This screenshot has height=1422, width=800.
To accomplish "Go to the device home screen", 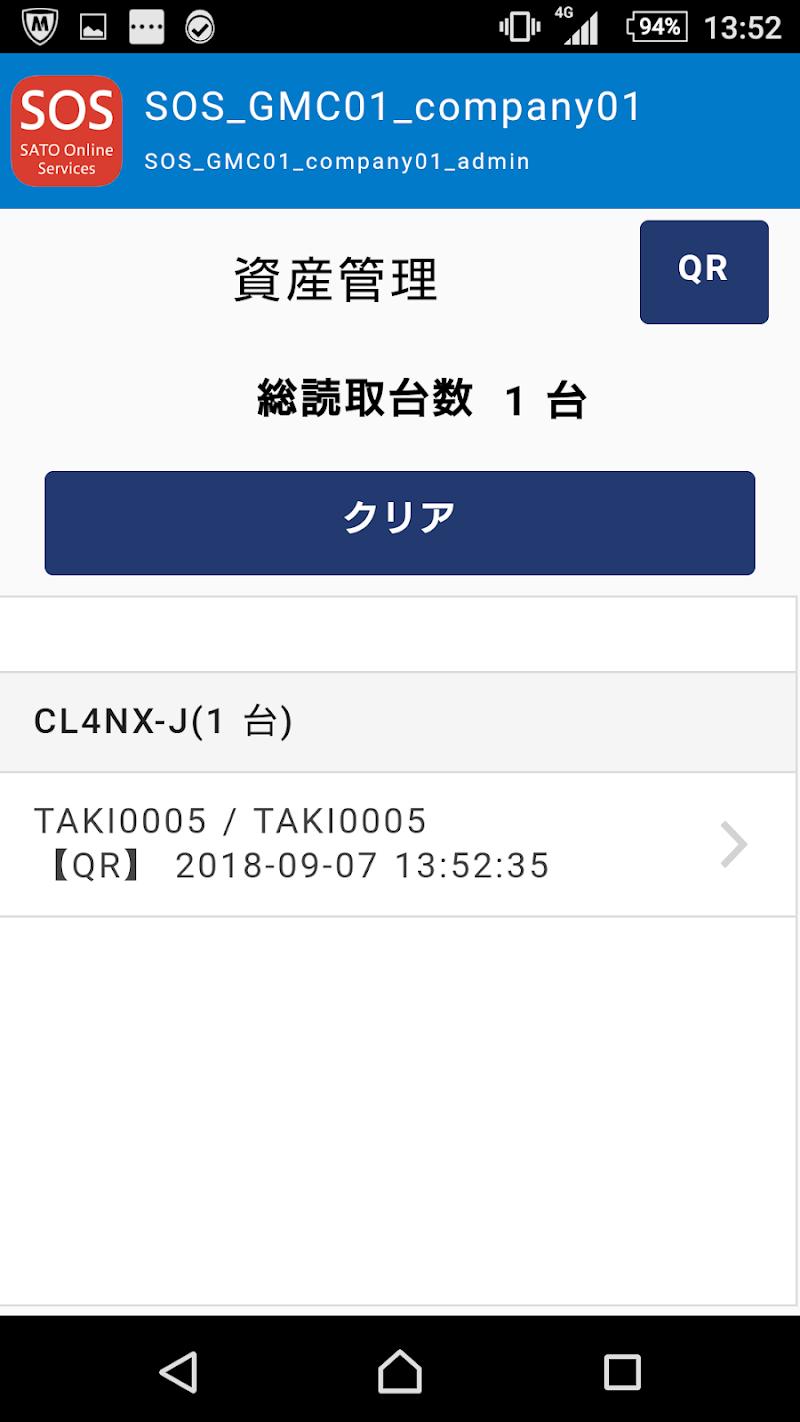I will click(399, 1371).
